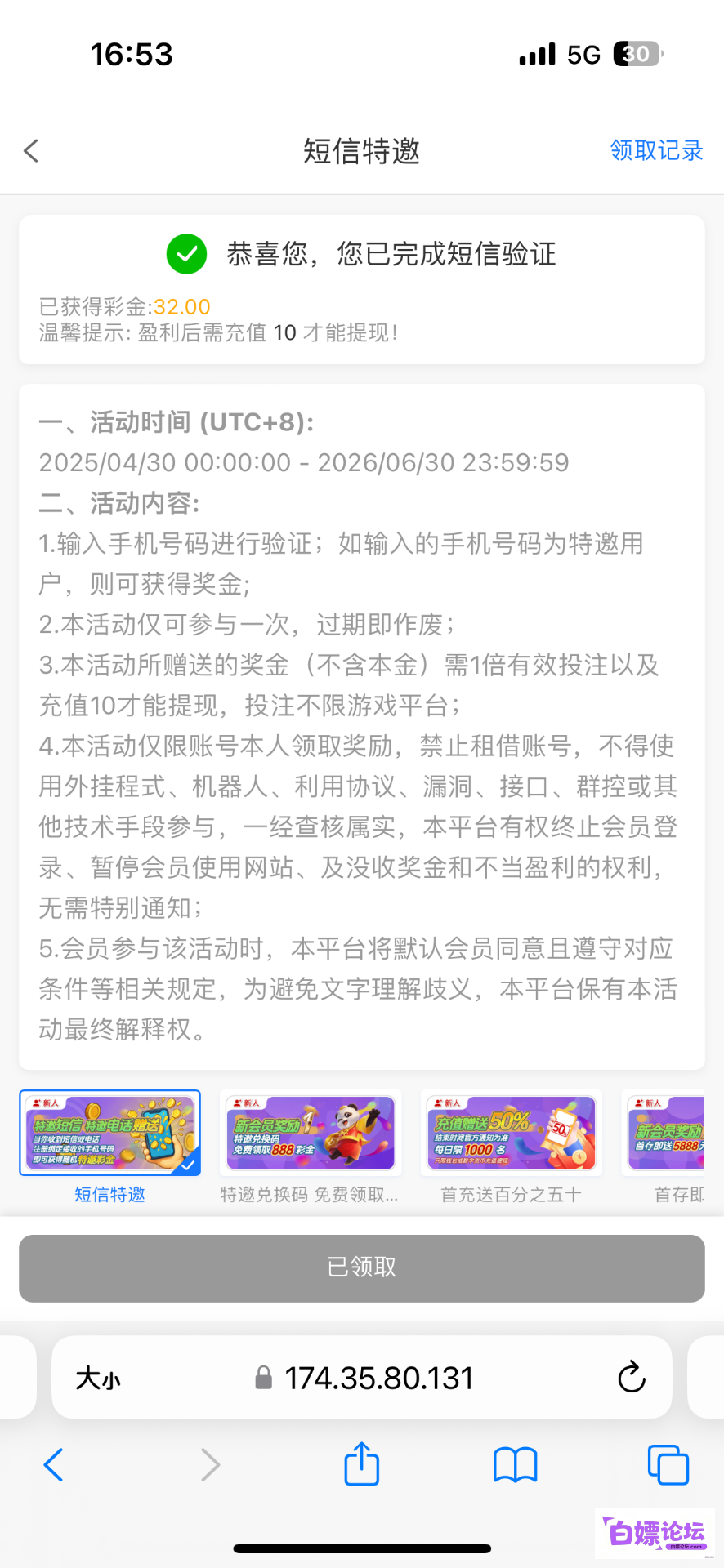Tap the 已领取 button
Screen dimensions: 724x1568
(x=362, y=1267)
